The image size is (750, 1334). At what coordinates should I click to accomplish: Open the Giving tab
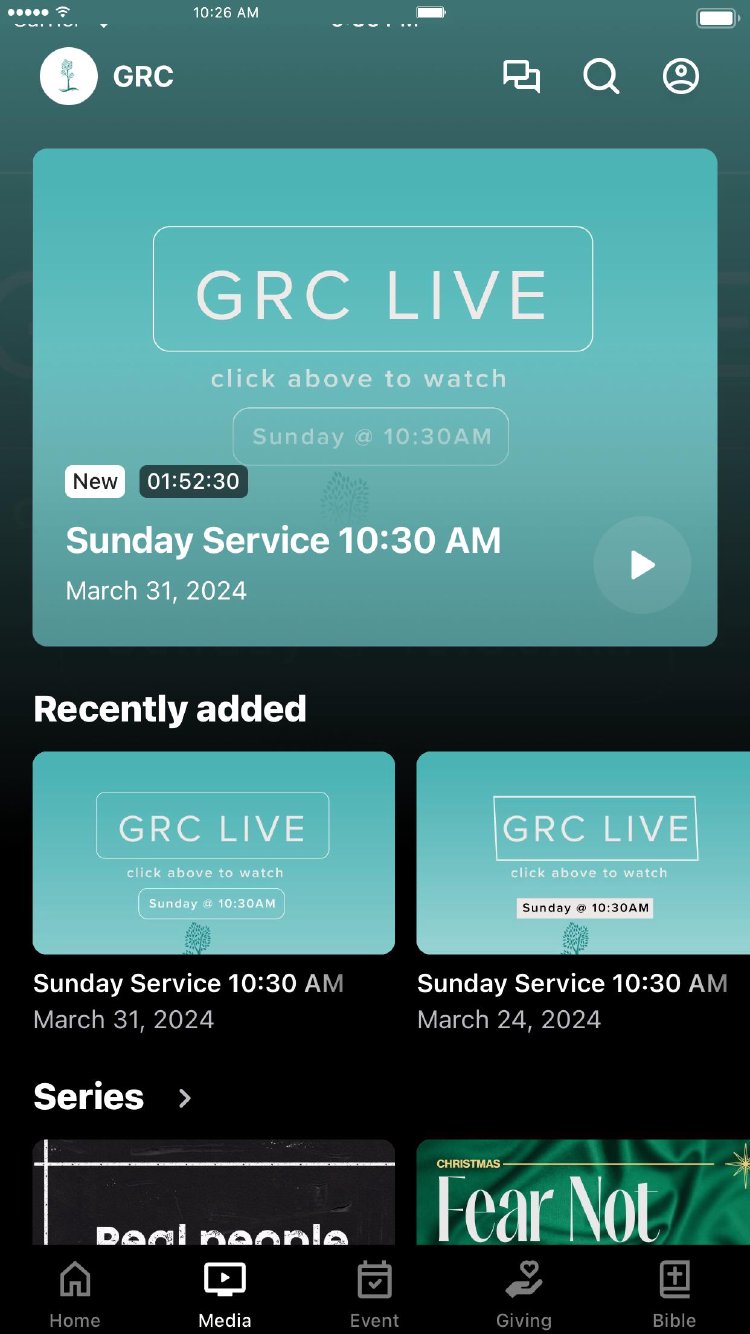click(524, 1293)
